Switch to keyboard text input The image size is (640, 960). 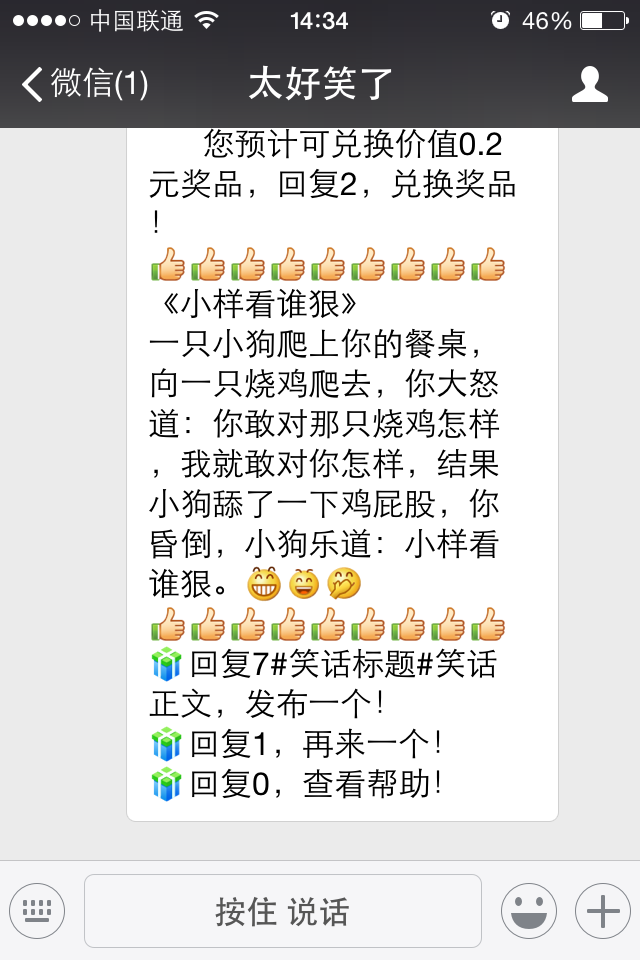point(37,911)
